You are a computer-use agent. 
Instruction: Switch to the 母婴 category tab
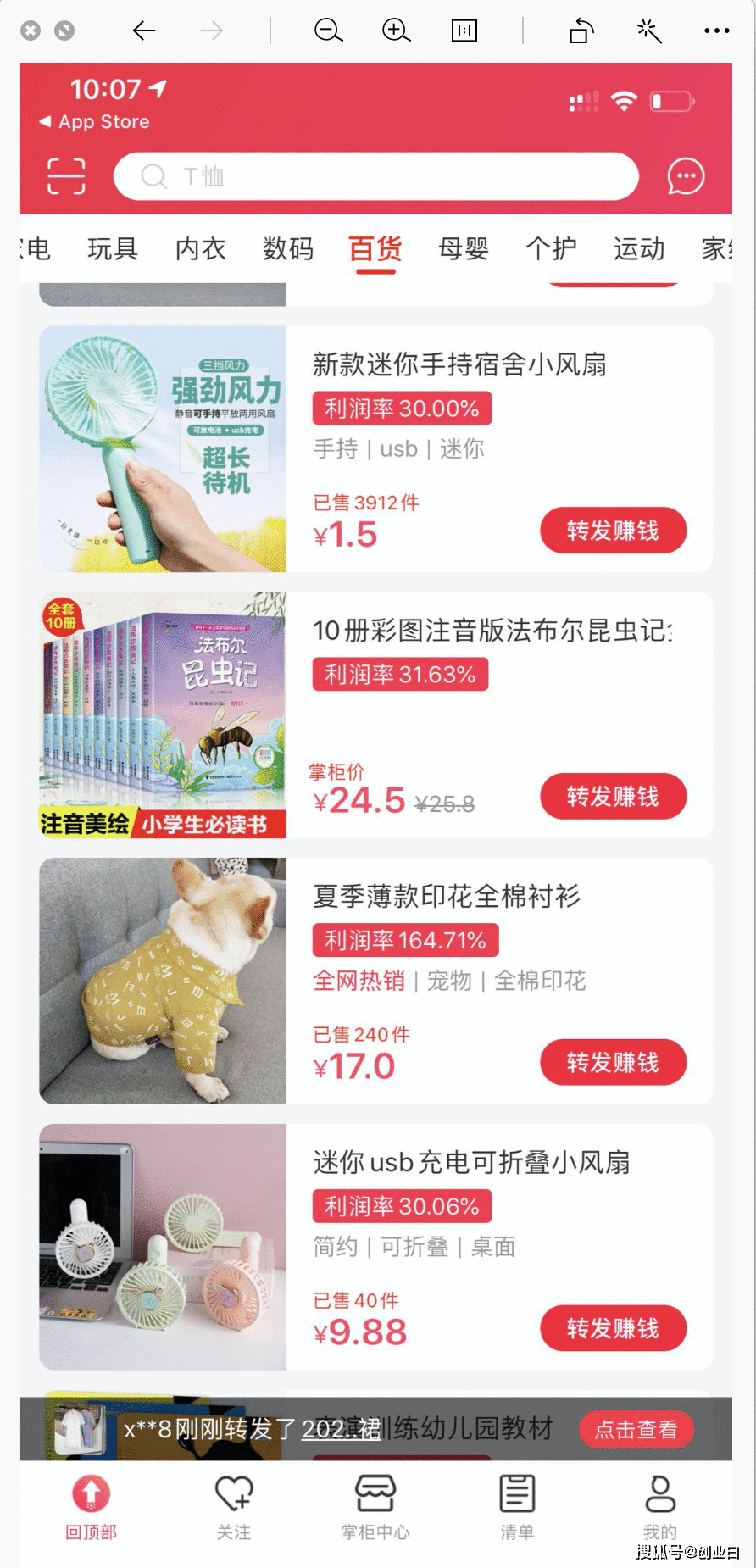pyautogui.click(x=462, y=248)
